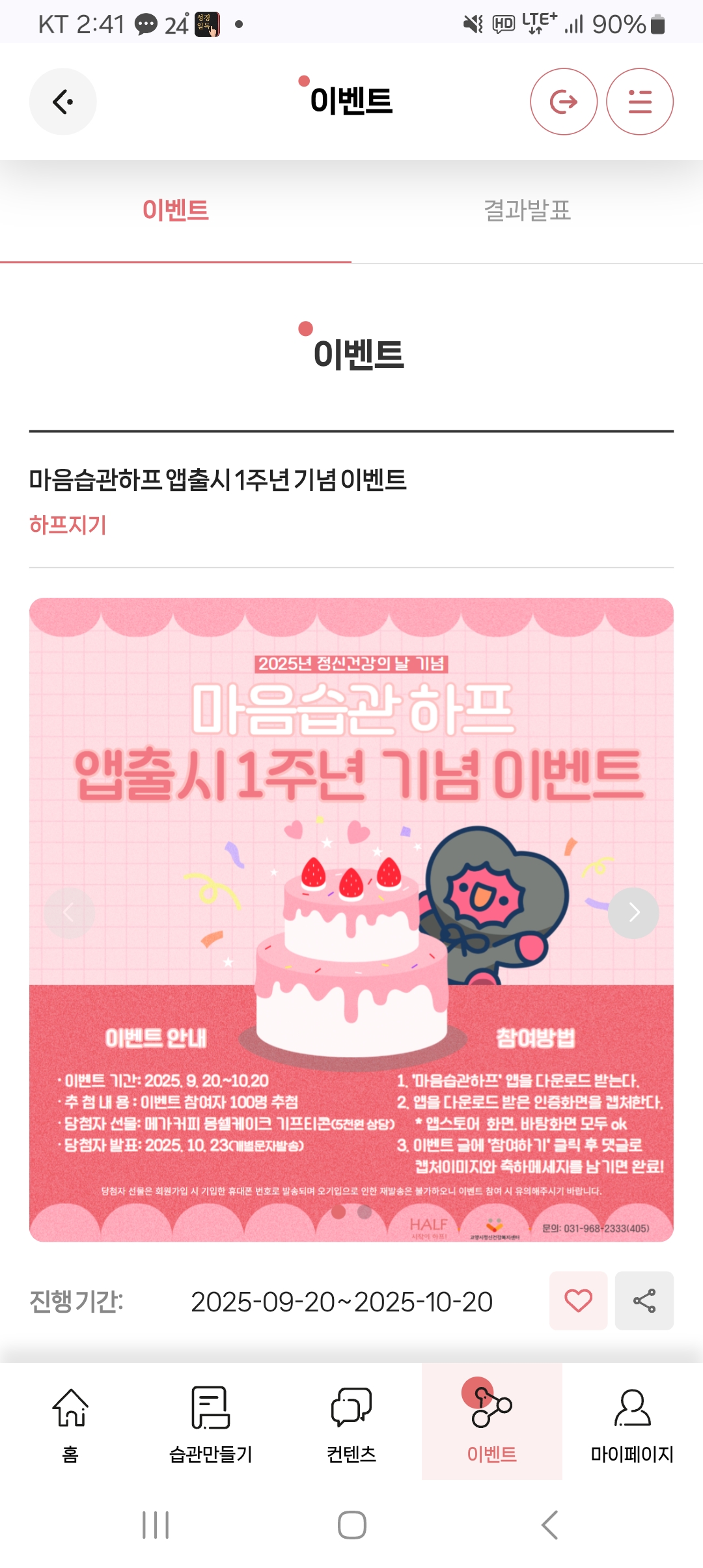
Task: Share this event
Action: coord(644,1300)
